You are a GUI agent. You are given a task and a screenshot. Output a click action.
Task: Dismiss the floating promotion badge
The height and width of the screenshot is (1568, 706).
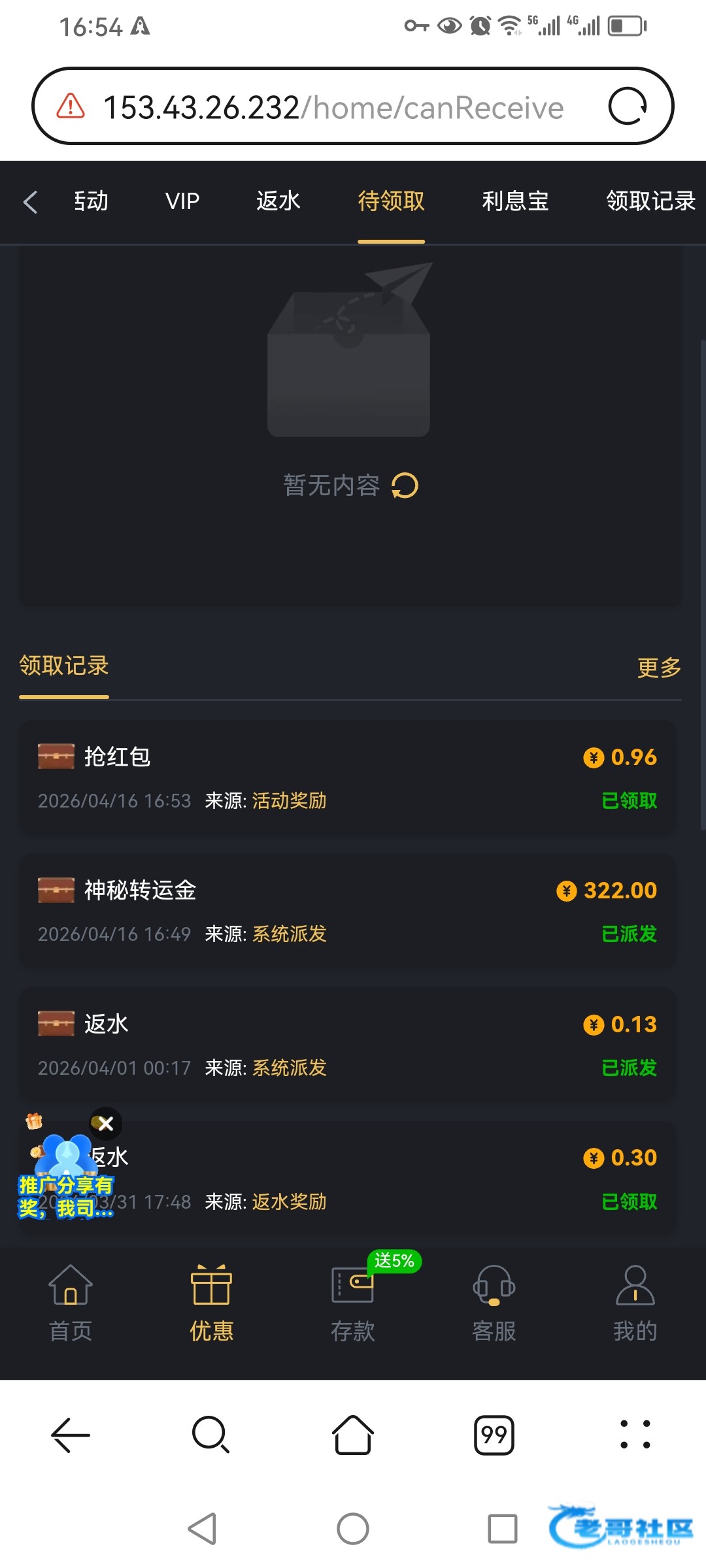pyautogui.click(x=106, y=1124)
